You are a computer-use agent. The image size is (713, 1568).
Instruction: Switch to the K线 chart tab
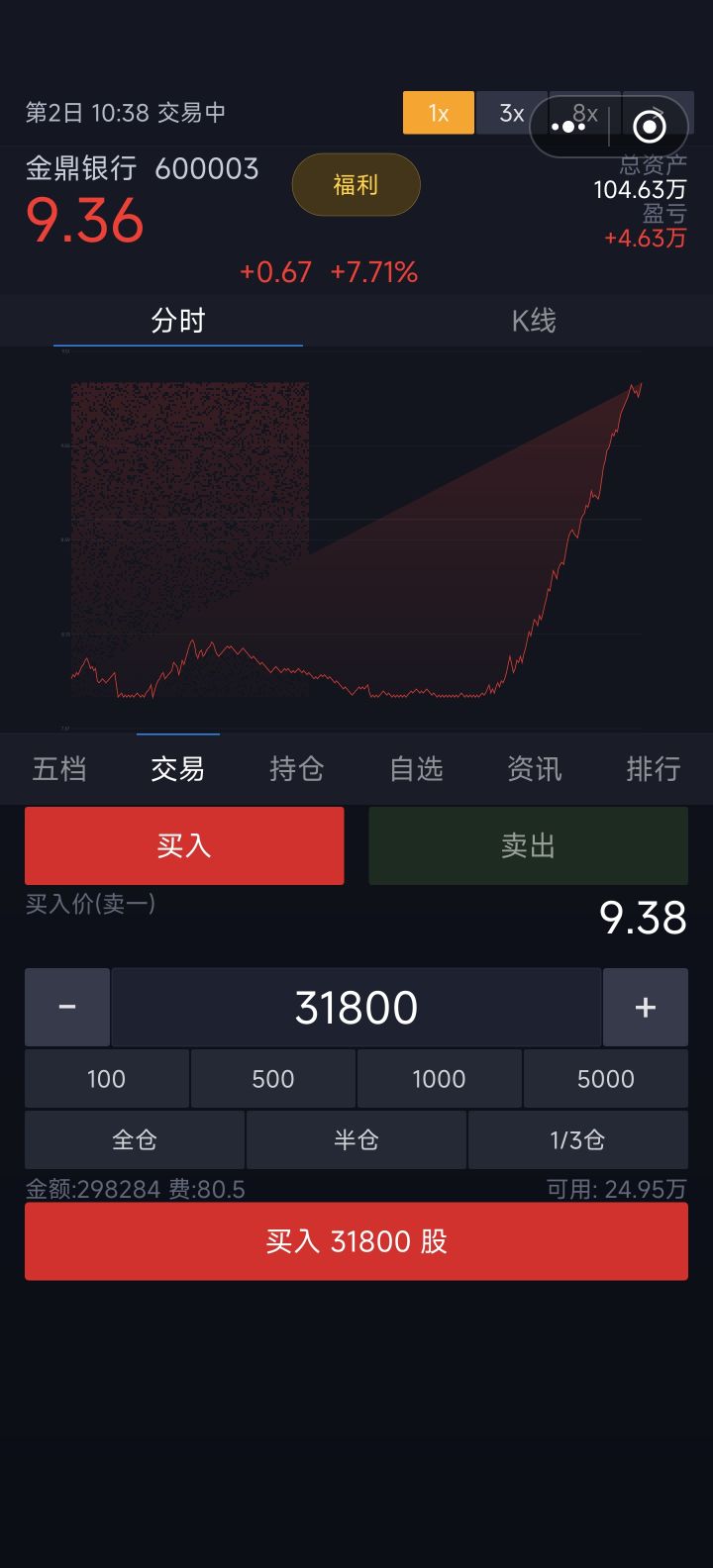pos(534,320)
